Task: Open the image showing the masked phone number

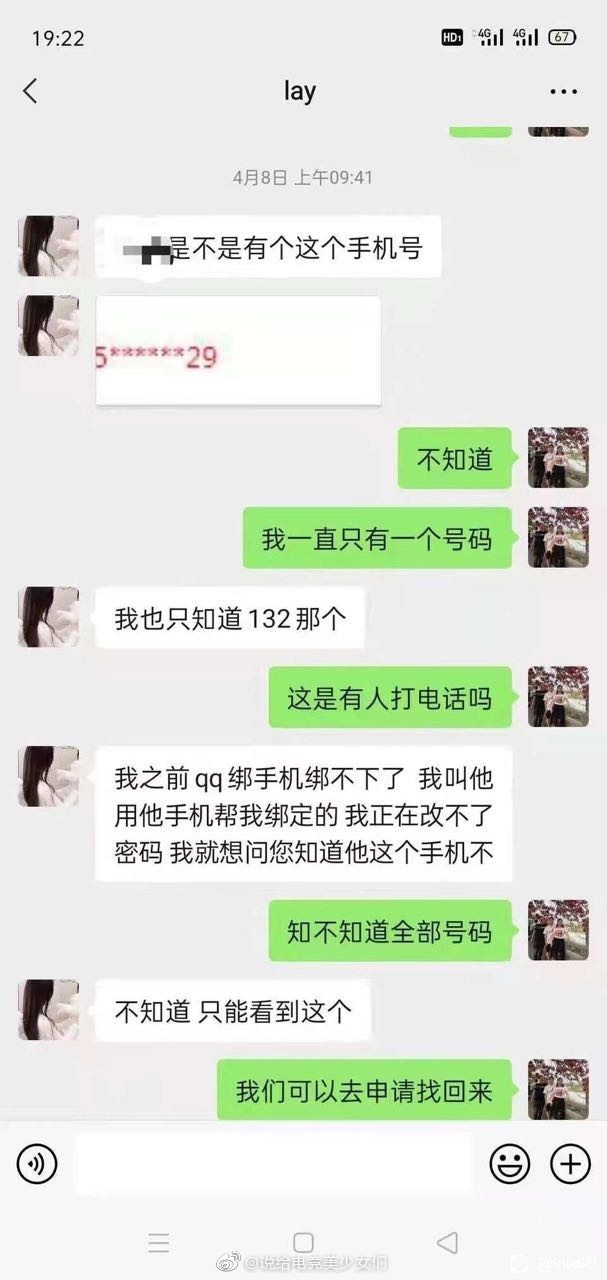Action: click(x=238, y=352)
